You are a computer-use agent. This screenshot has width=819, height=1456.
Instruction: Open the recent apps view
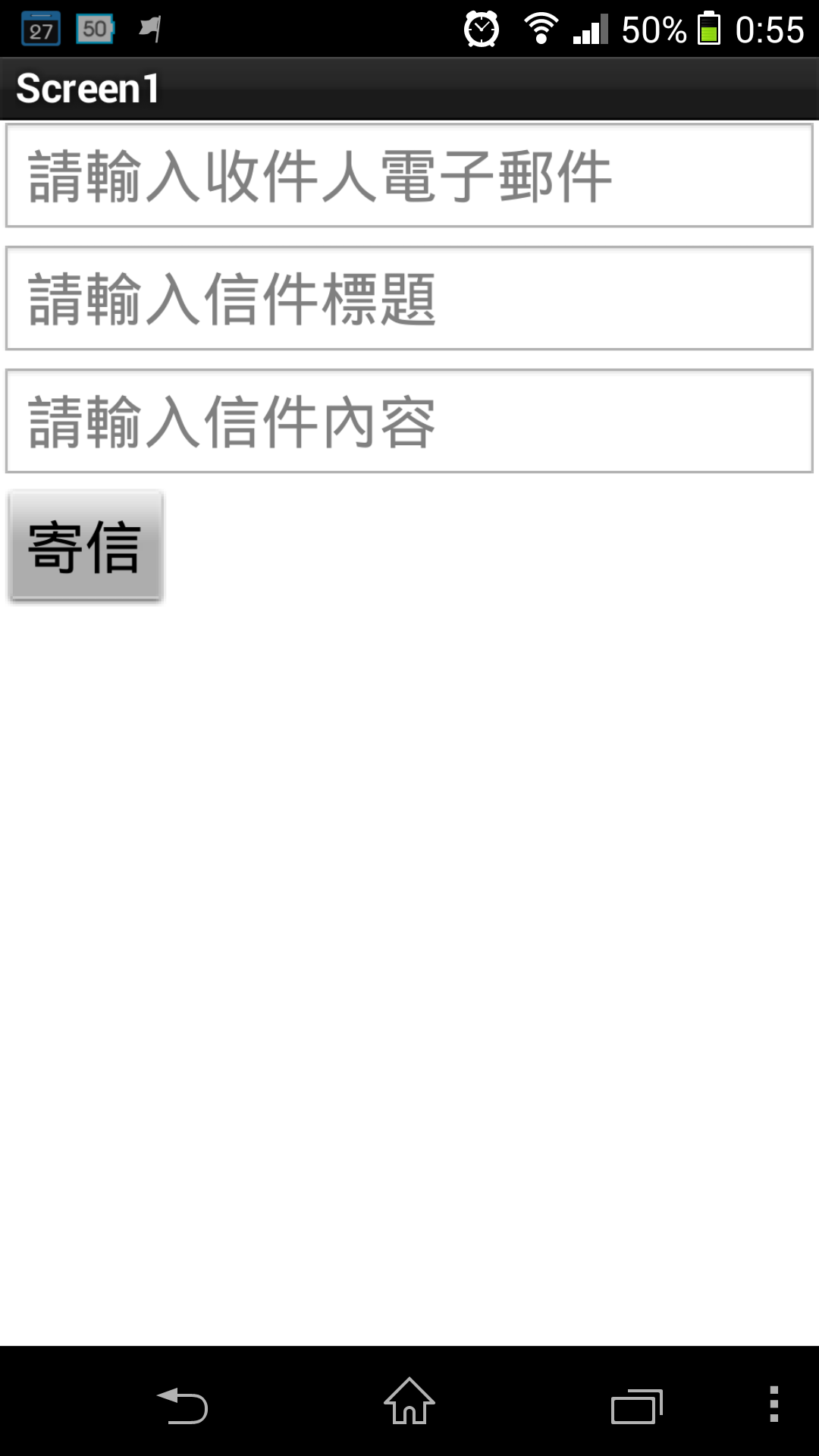click(x=637, y=1405)
